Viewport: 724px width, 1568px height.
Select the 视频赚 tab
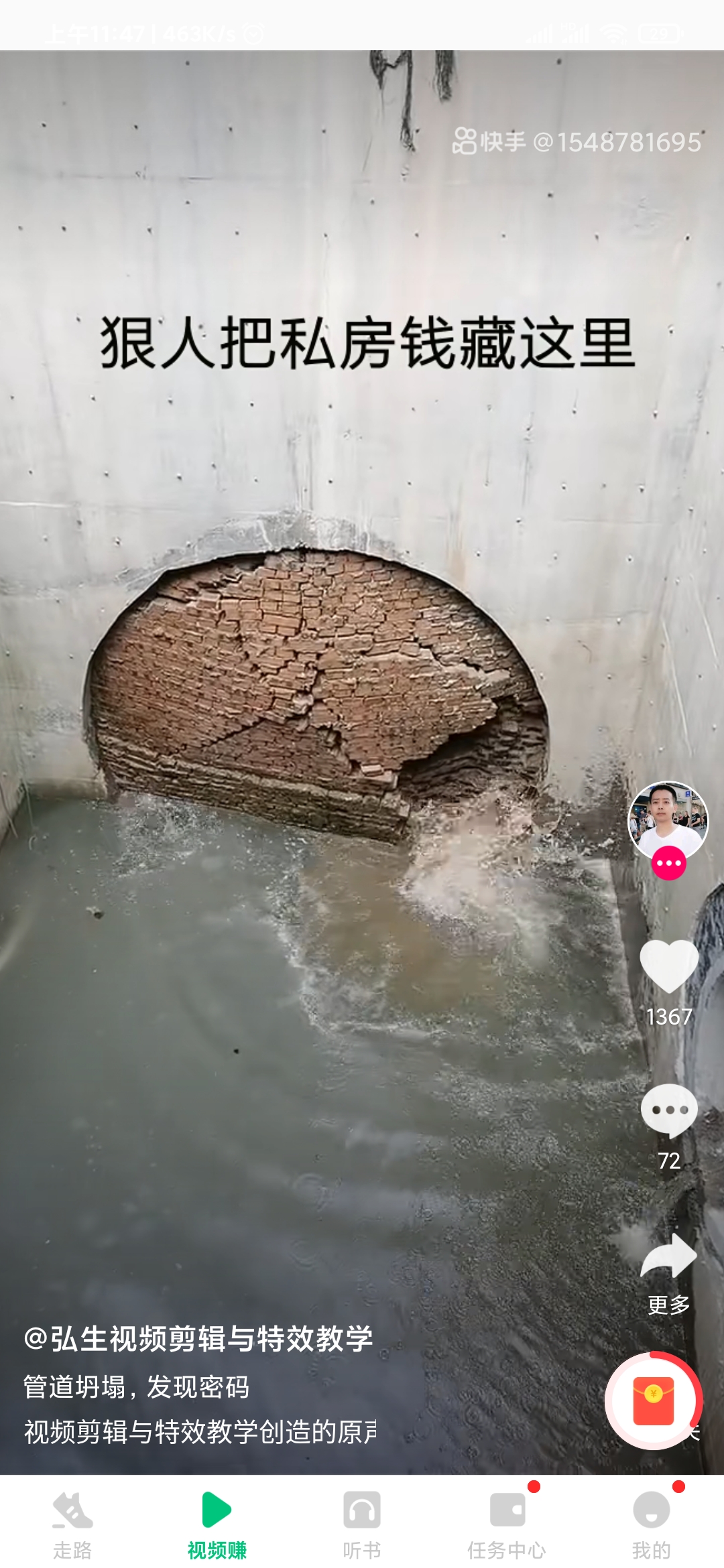tap(217, 1522)
